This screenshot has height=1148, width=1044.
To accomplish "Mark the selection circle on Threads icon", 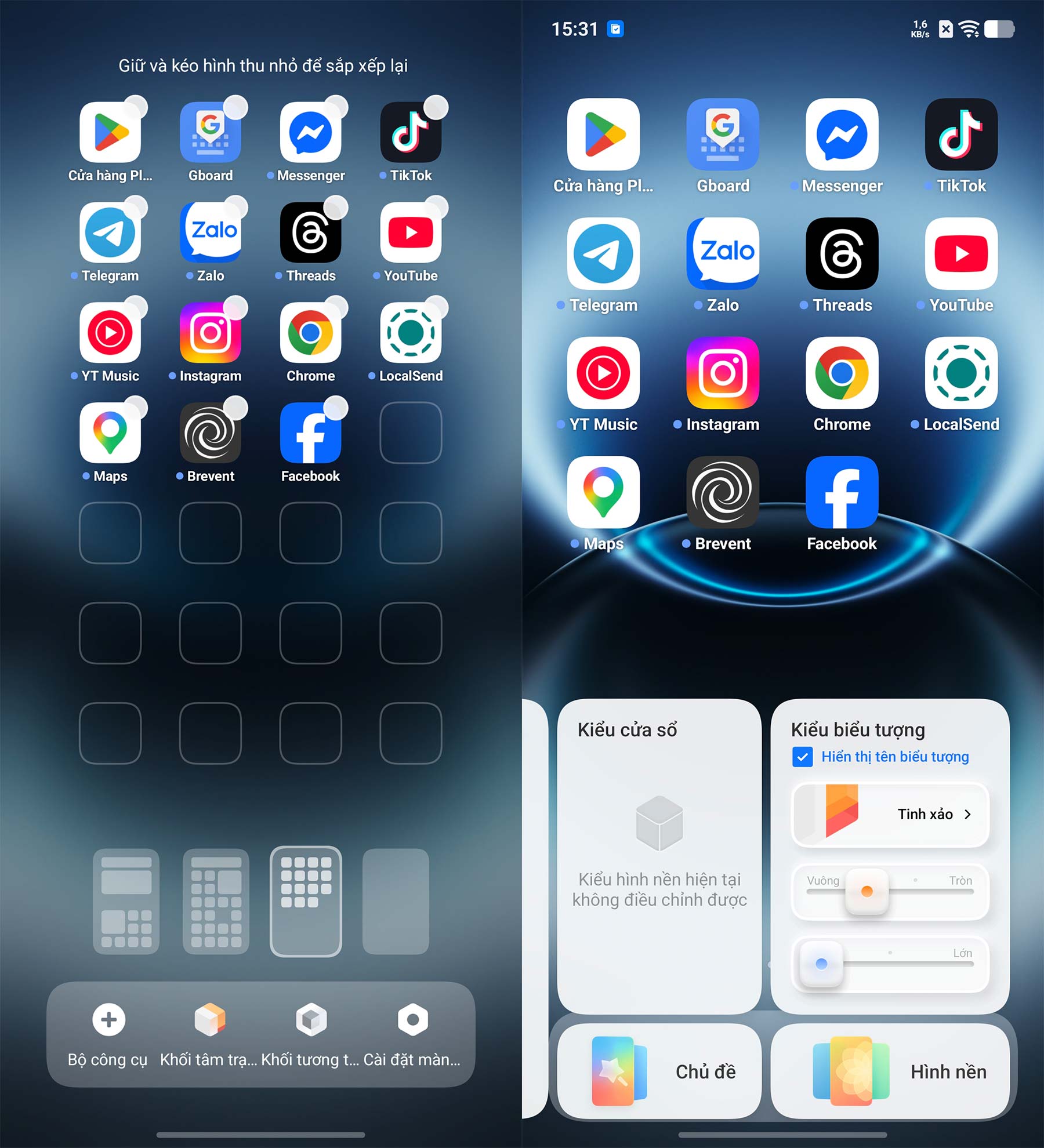I will [x=335, y=208].
